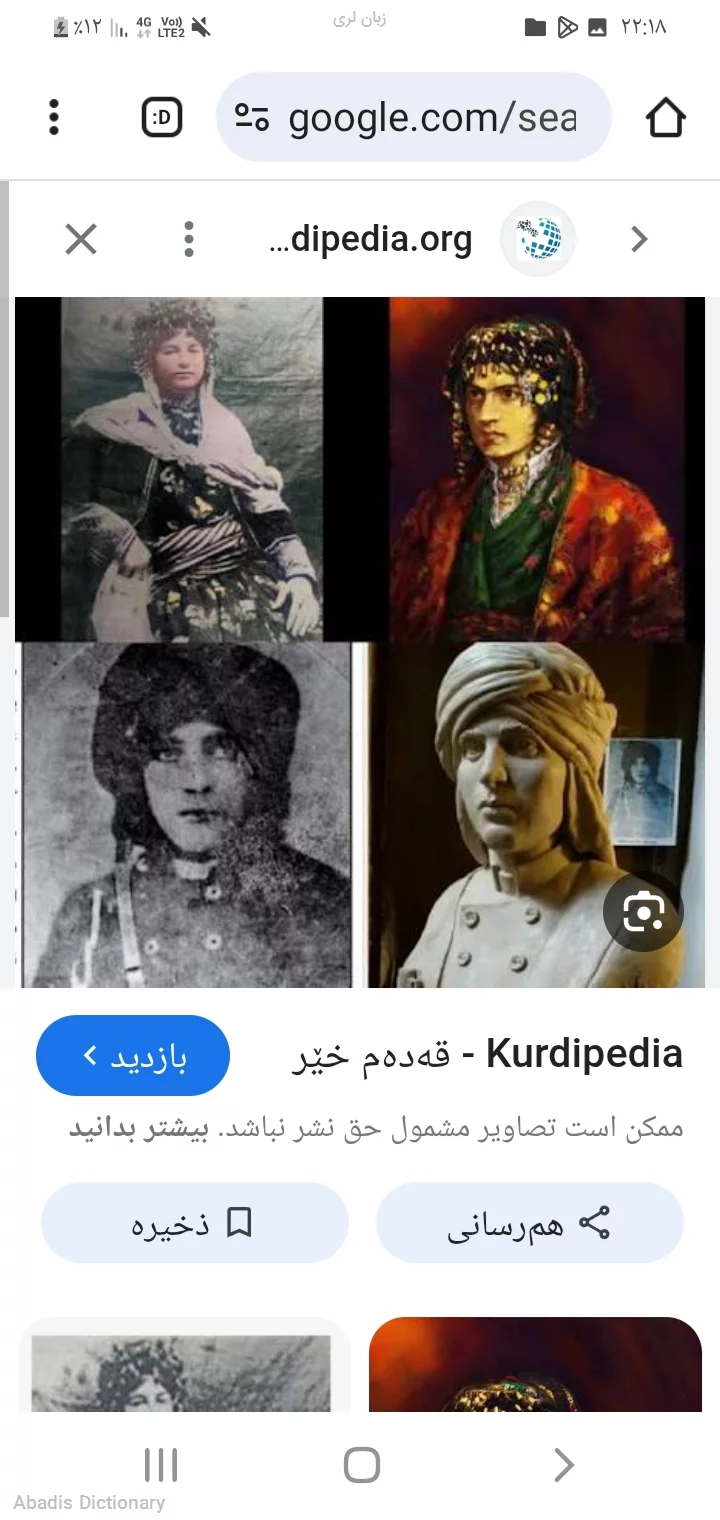Close the image preview with the X
Screen dimensions: 720x1520
tap(80, 239)
